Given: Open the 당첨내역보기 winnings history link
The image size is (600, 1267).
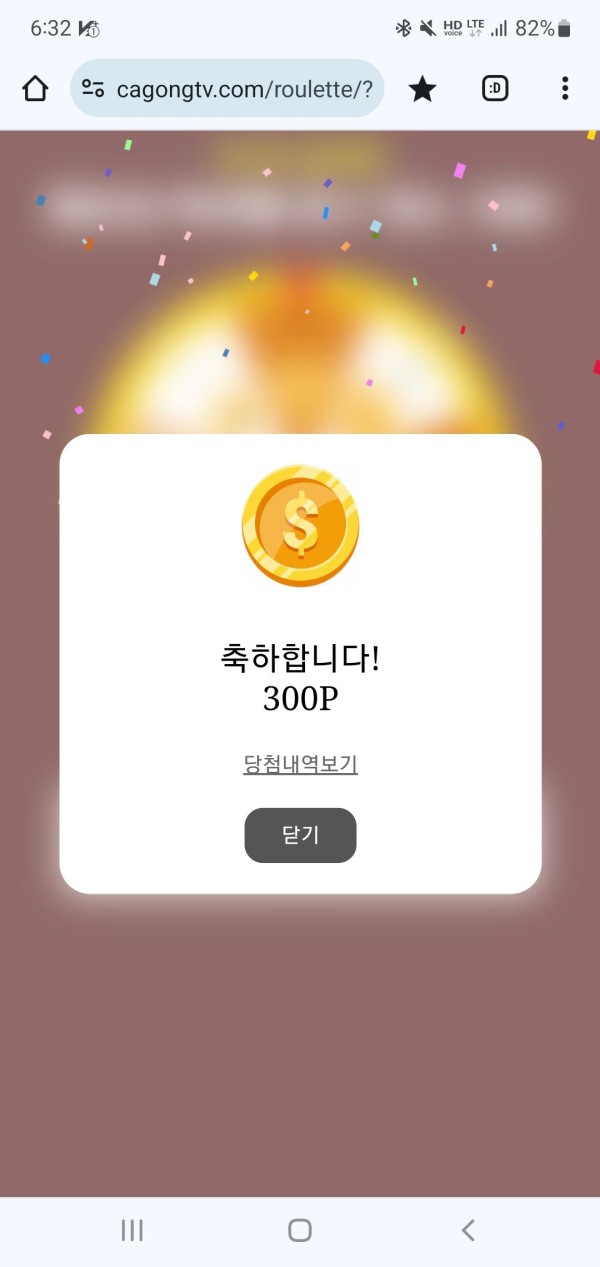Looking at the screenshot, I should [300, 764].
